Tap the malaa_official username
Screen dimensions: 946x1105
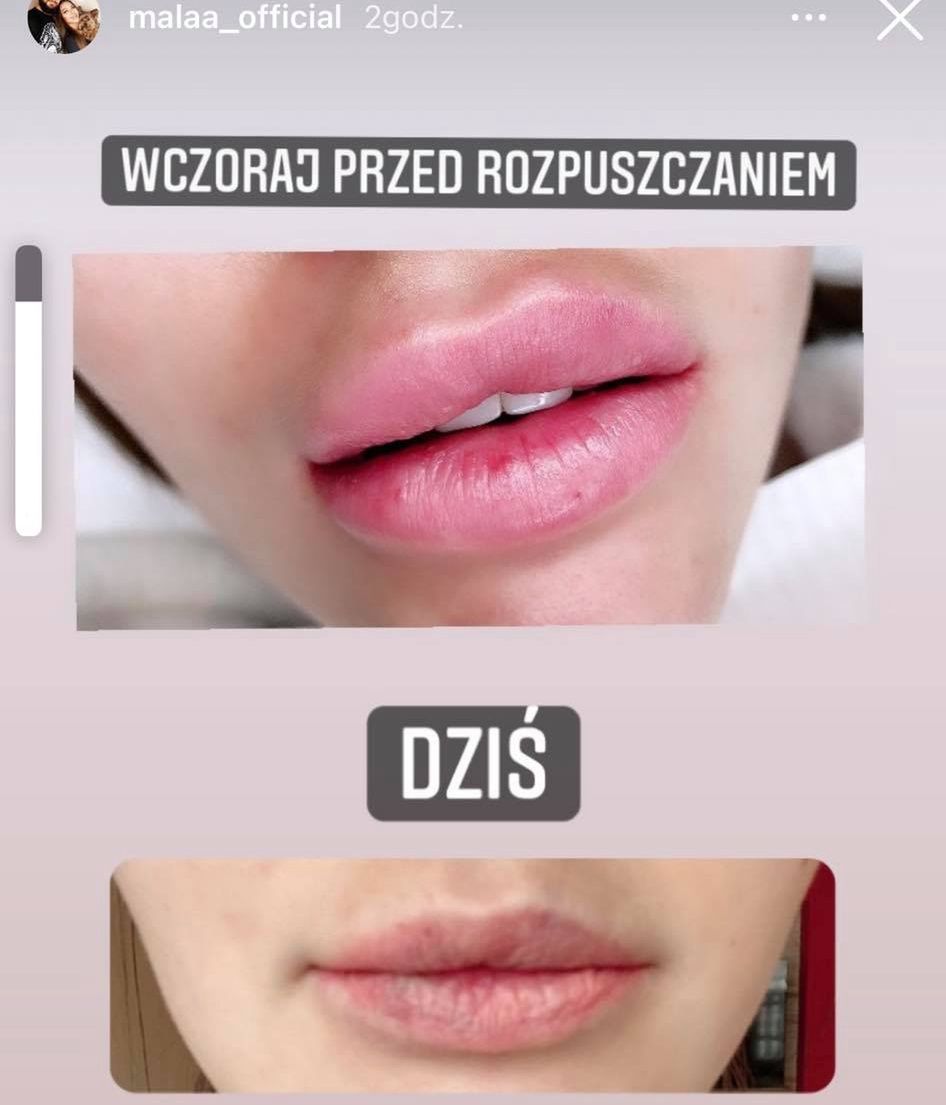point(235,18)
